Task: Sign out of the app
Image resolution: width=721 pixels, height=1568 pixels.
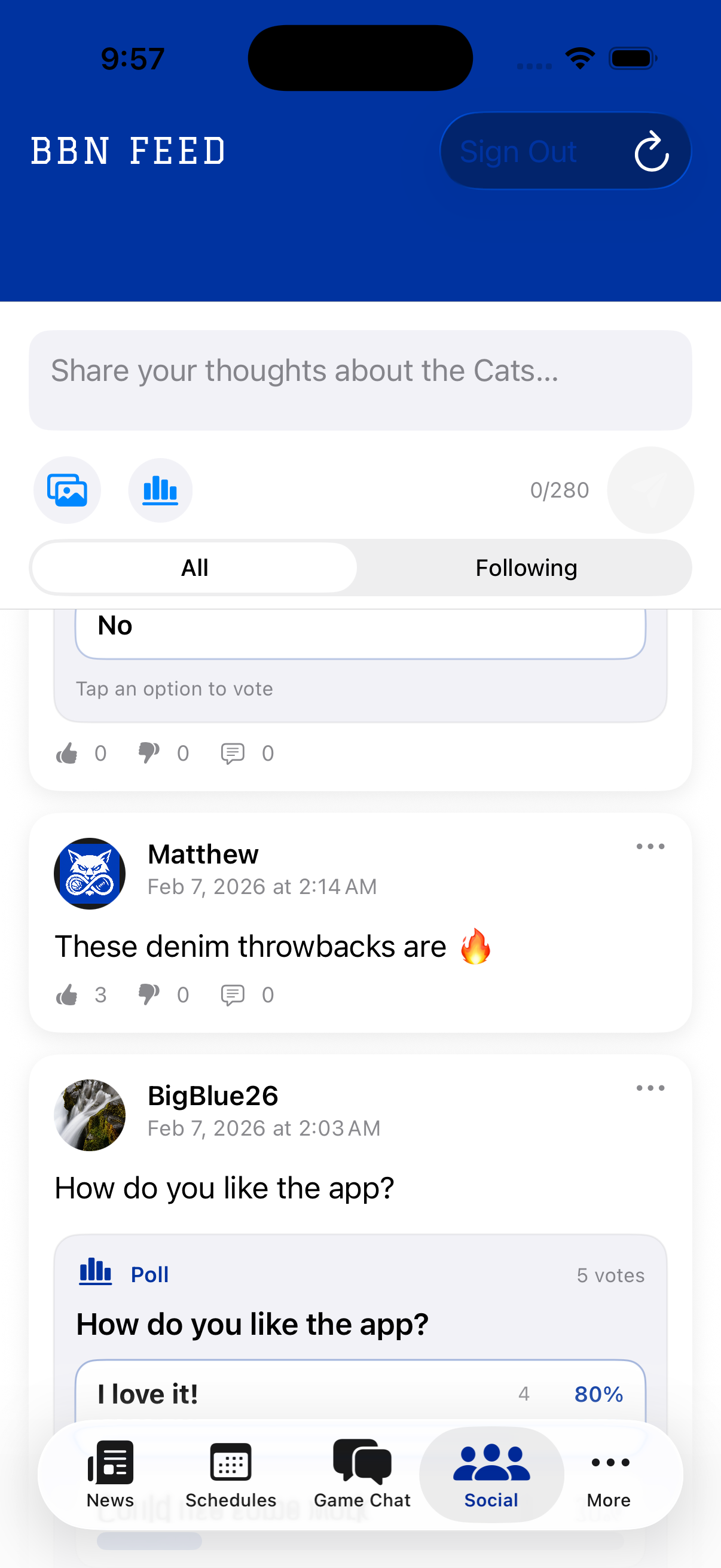Action: tap(519, 151)
